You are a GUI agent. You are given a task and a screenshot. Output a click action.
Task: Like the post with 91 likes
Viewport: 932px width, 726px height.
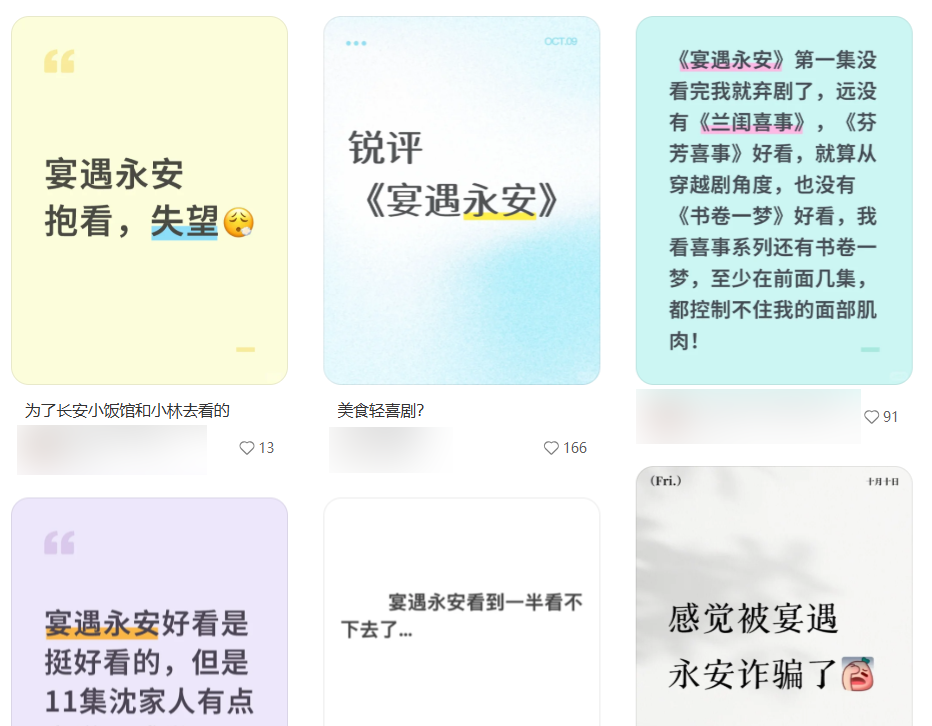point(871,417)
